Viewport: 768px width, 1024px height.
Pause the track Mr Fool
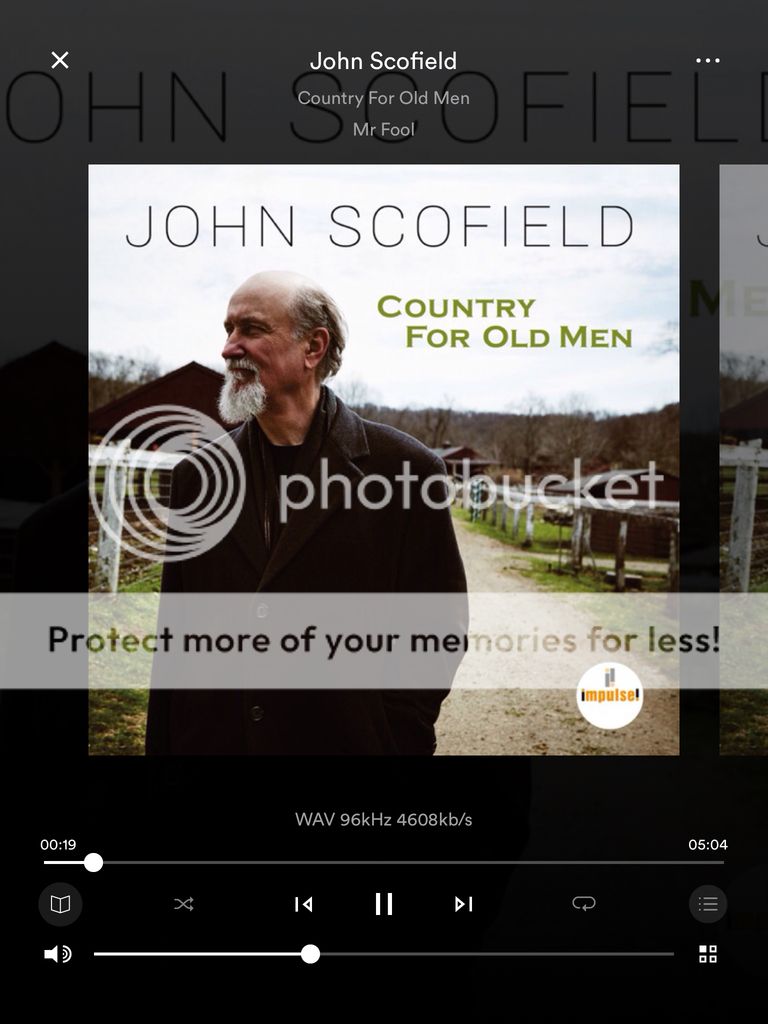(x=384, y=904)
